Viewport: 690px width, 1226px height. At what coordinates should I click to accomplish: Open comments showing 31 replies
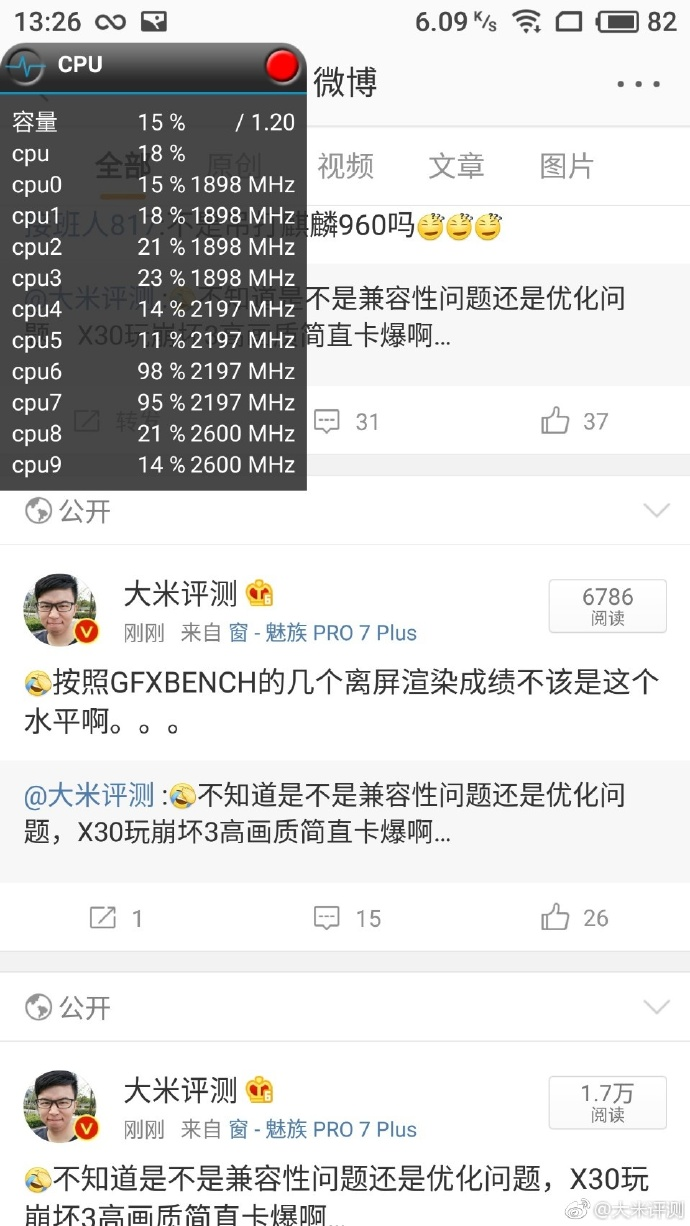pos(346,422)
